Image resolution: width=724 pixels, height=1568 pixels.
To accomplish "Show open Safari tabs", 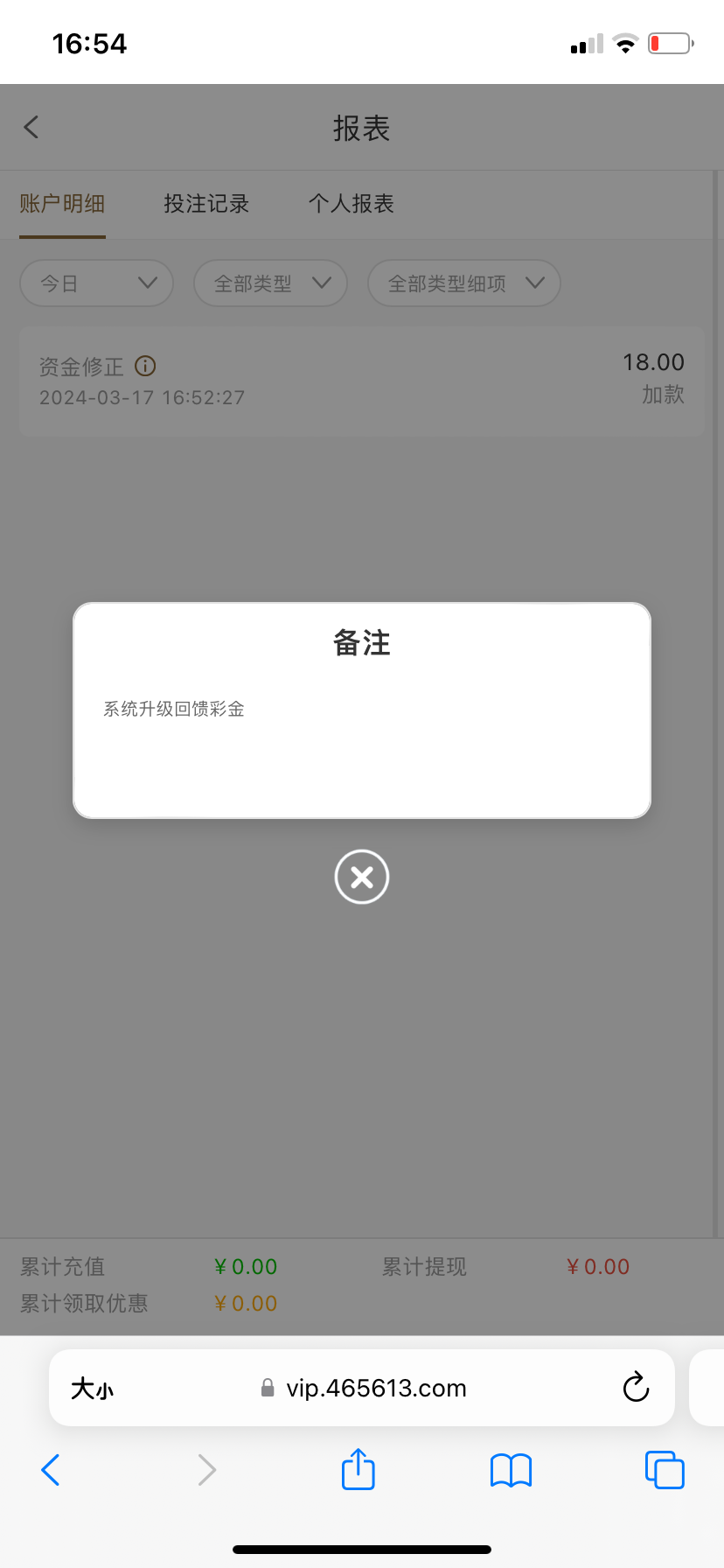I will click(664, 1469).
